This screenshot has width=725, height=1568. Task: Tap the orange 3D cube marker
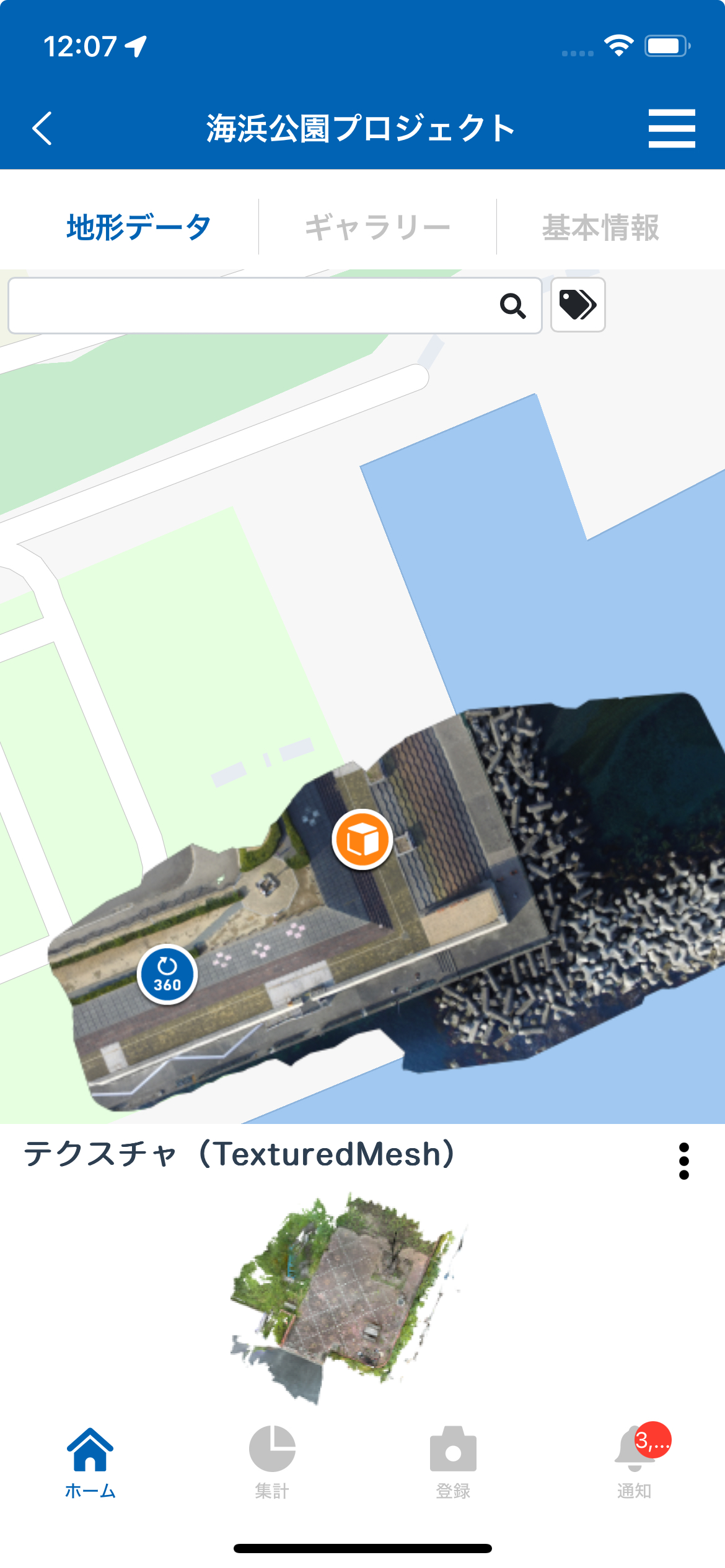[362, 840]
